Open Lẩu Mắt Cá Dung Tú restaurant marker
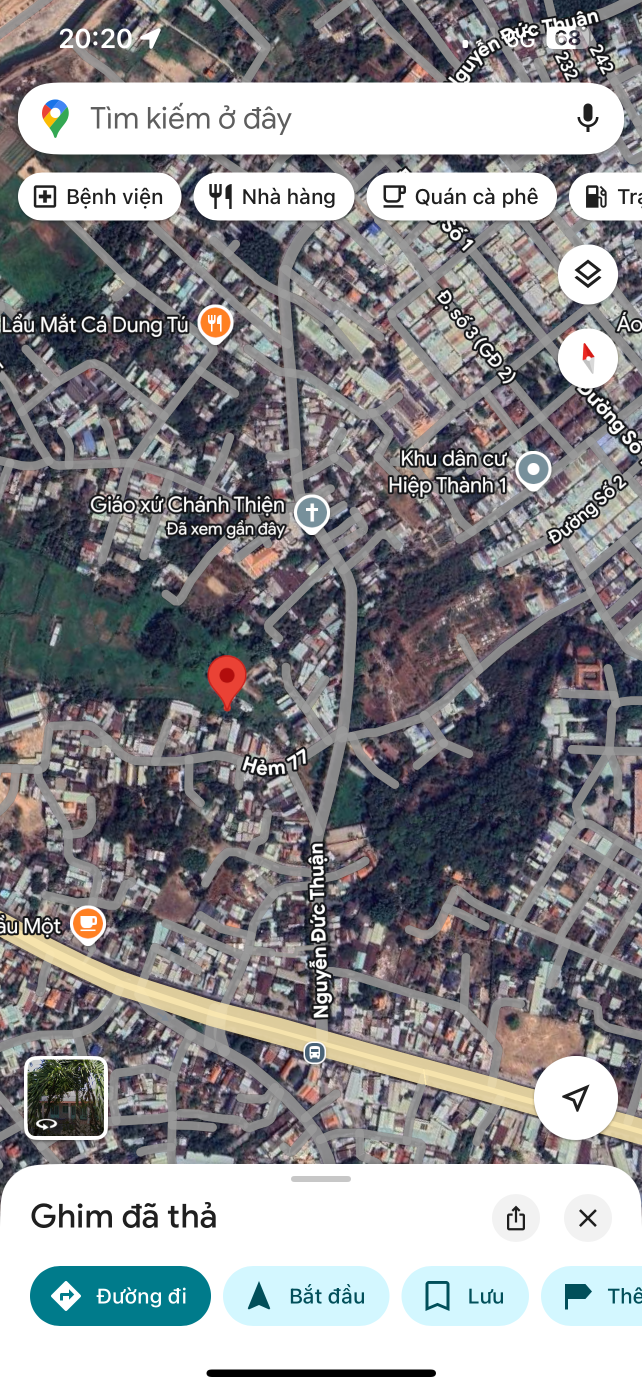The image size is (642, 1389). [x=215, y=323]
